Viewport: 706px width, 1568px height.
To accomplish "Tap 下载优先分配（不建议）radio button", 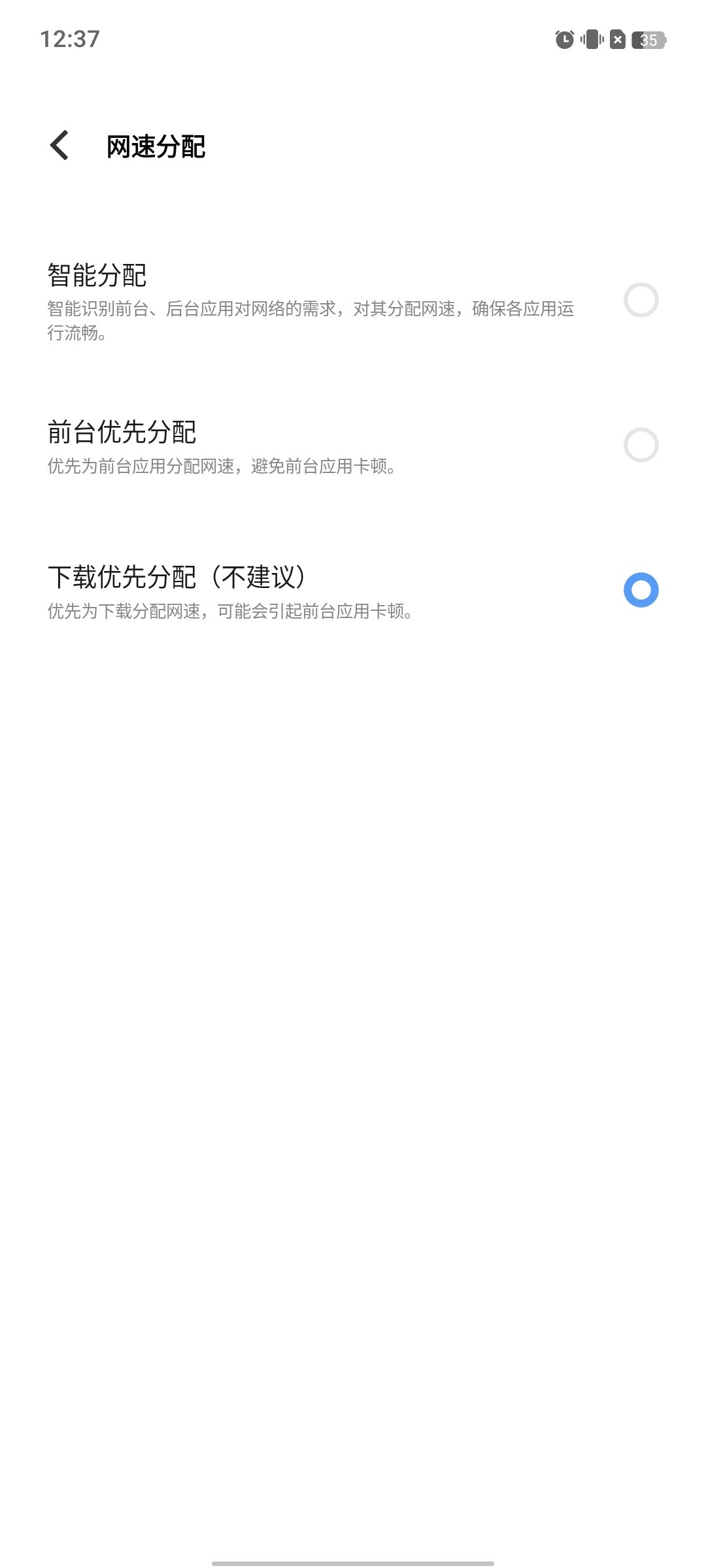I will [x=641, y=590].
